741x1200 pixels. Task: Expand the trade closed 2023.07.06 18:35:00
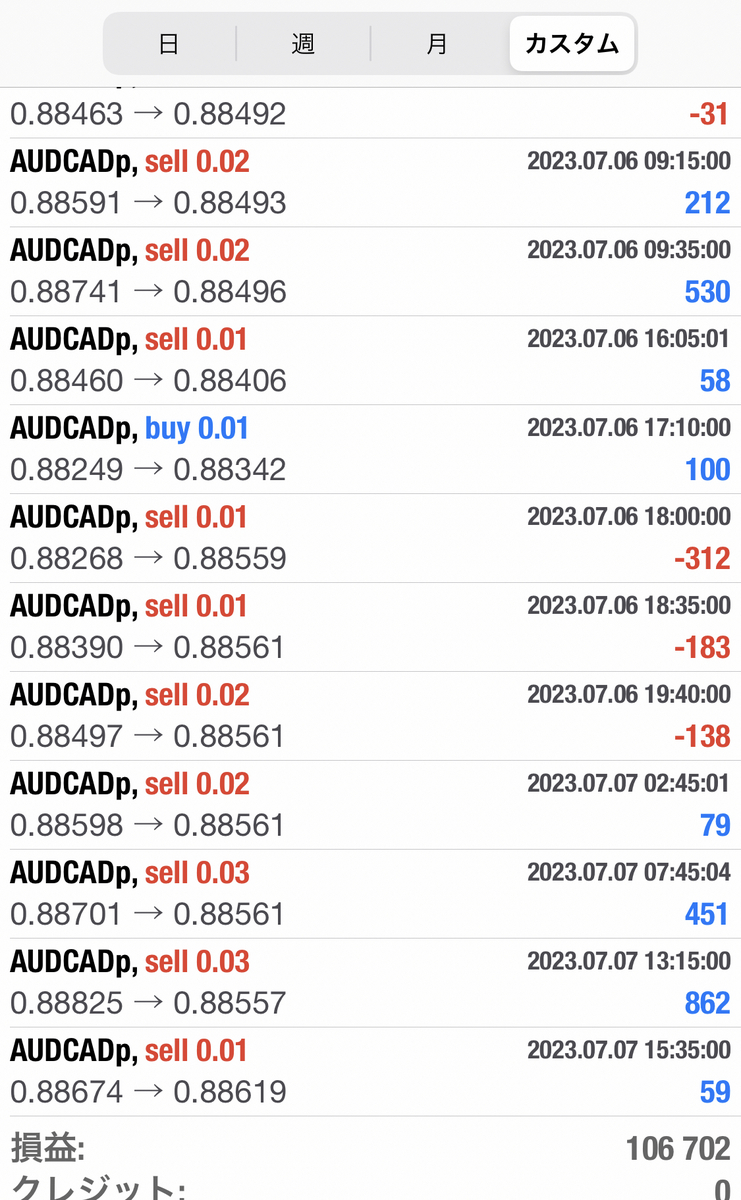point(370,628)
